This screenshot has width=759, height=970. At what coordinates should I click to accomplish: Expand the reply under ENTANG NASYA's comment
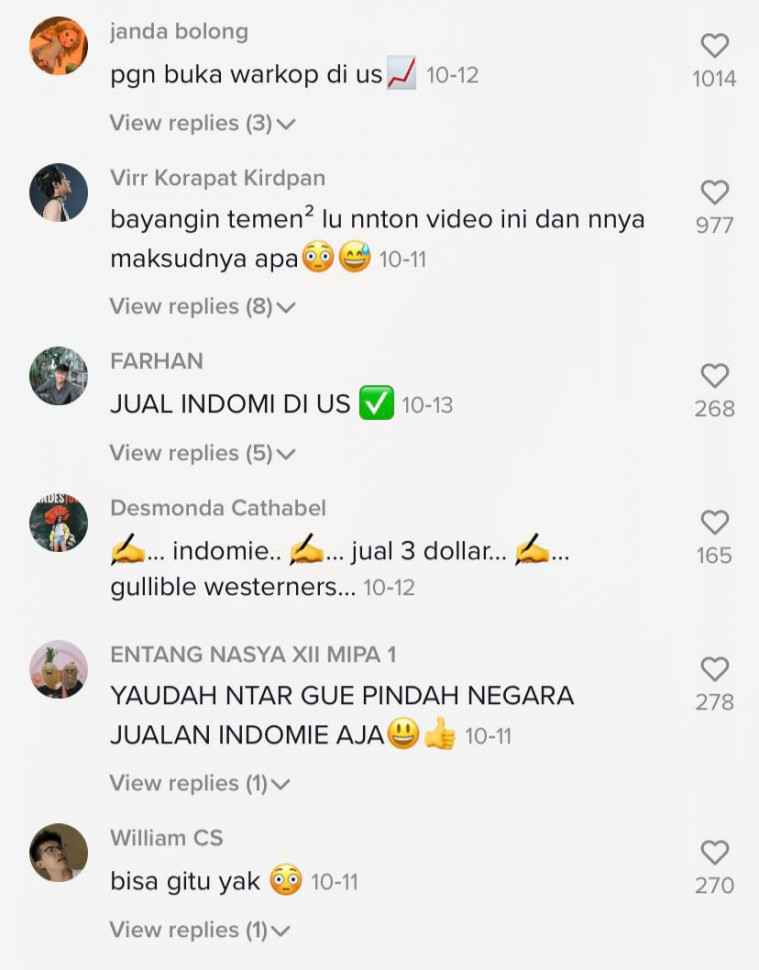point(199,783)
